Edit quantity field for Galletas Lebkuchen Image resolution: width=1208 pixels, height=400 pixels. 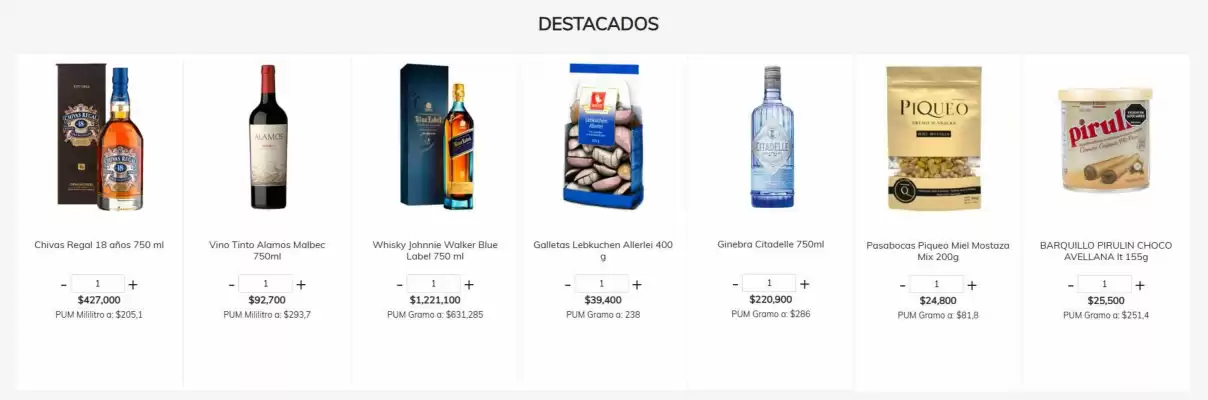point(602,284)
